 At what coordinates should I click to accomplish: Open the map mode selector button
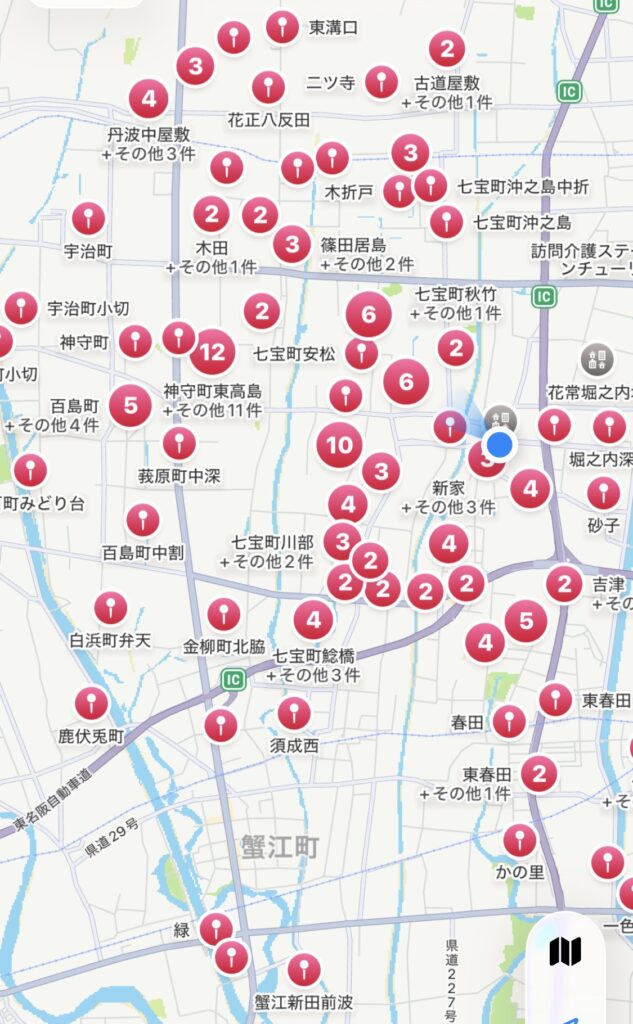(x=565, y=951)
